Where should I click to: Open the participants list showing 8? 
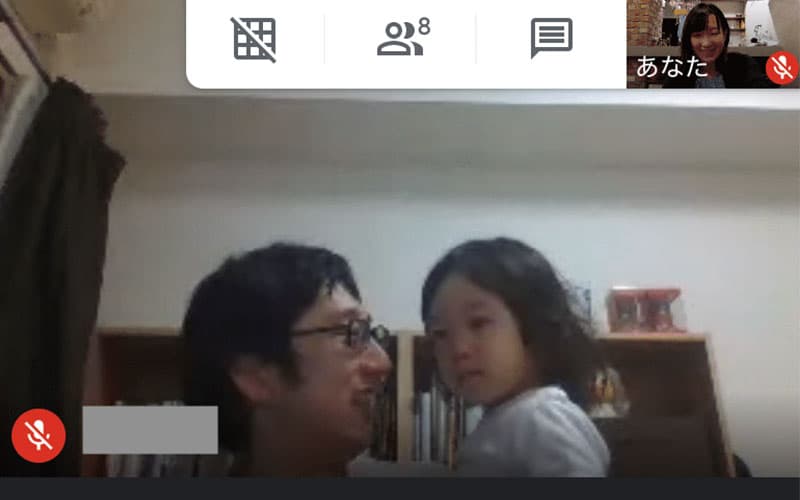[401, 38]
